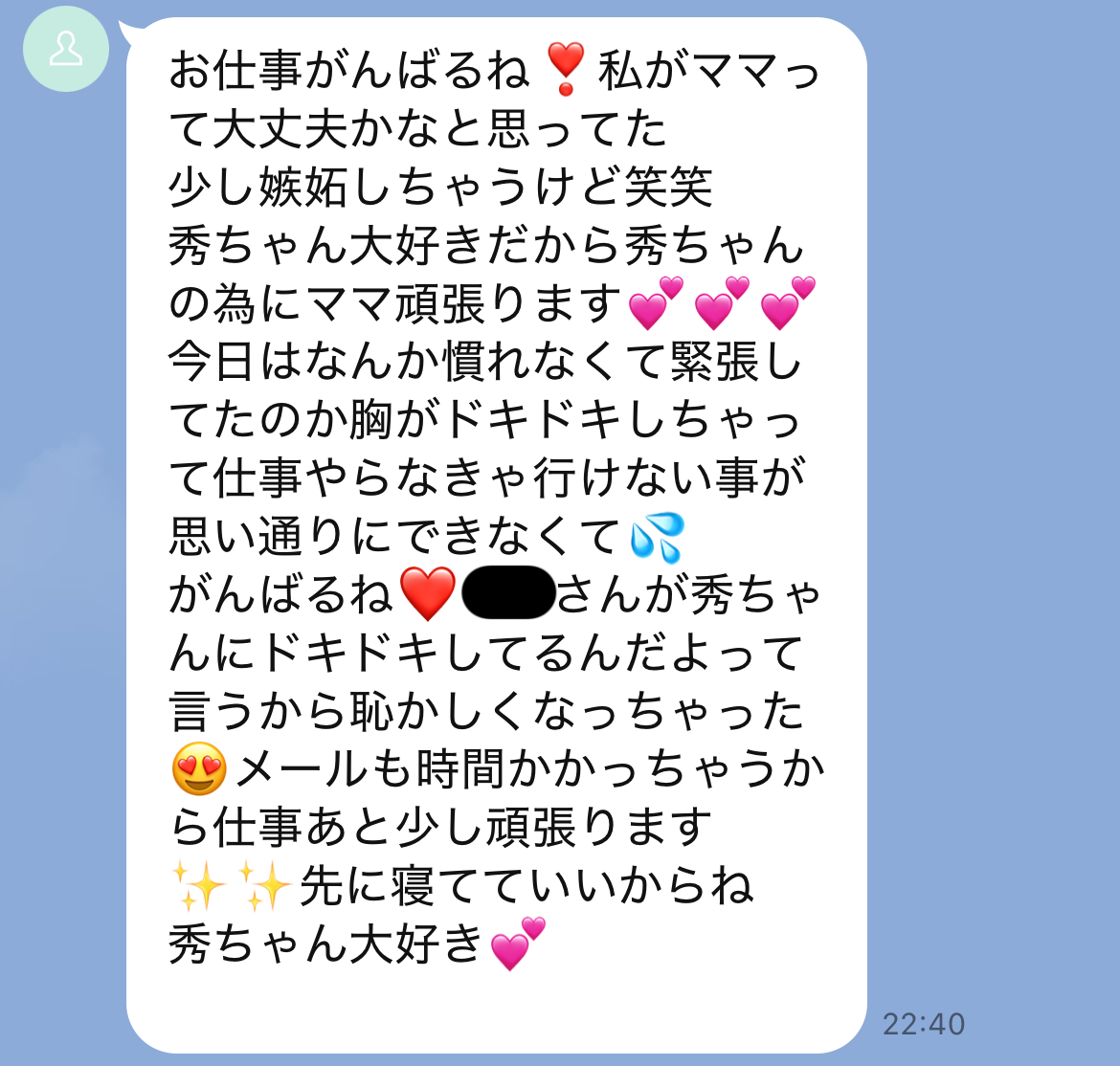Open the sender's profile avatar
Screen dimensions: 1120x1066
pos(65,49)
